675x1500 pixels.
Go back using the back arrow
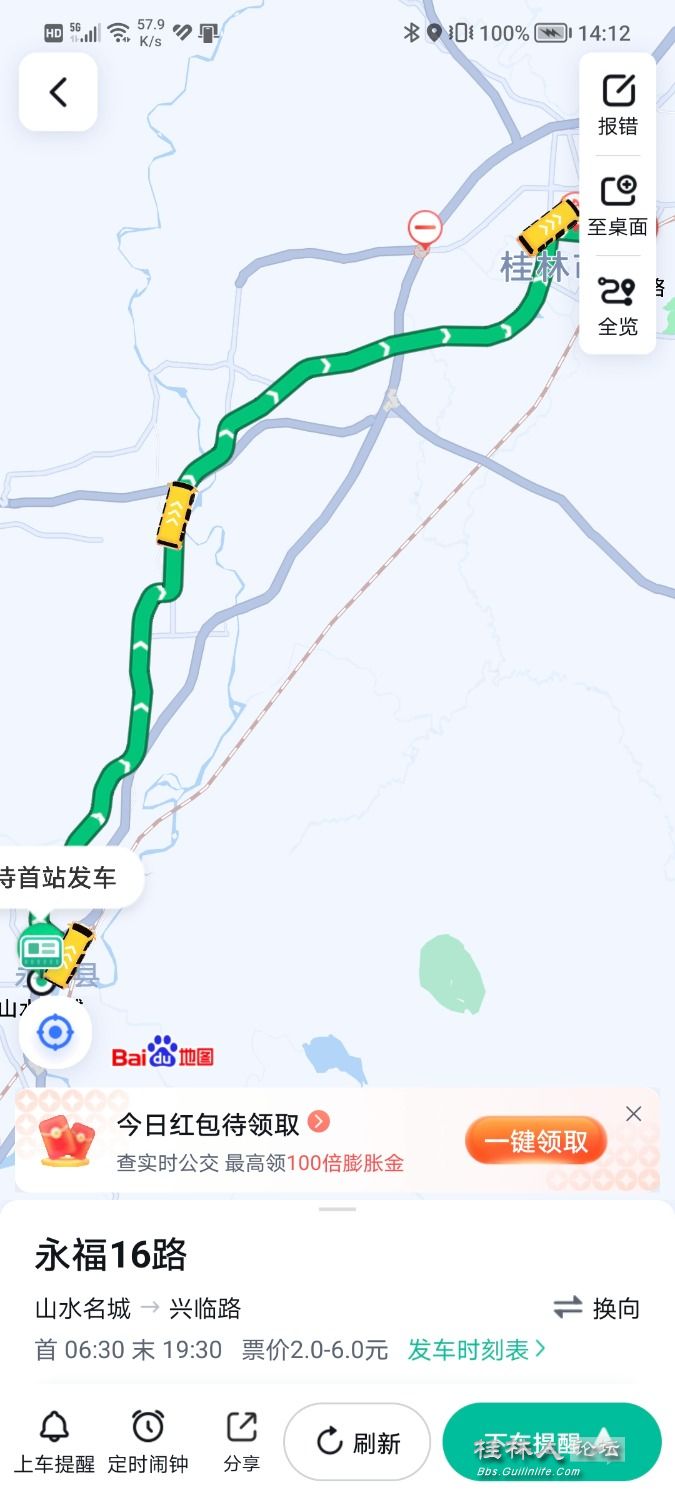coord(58,92)
